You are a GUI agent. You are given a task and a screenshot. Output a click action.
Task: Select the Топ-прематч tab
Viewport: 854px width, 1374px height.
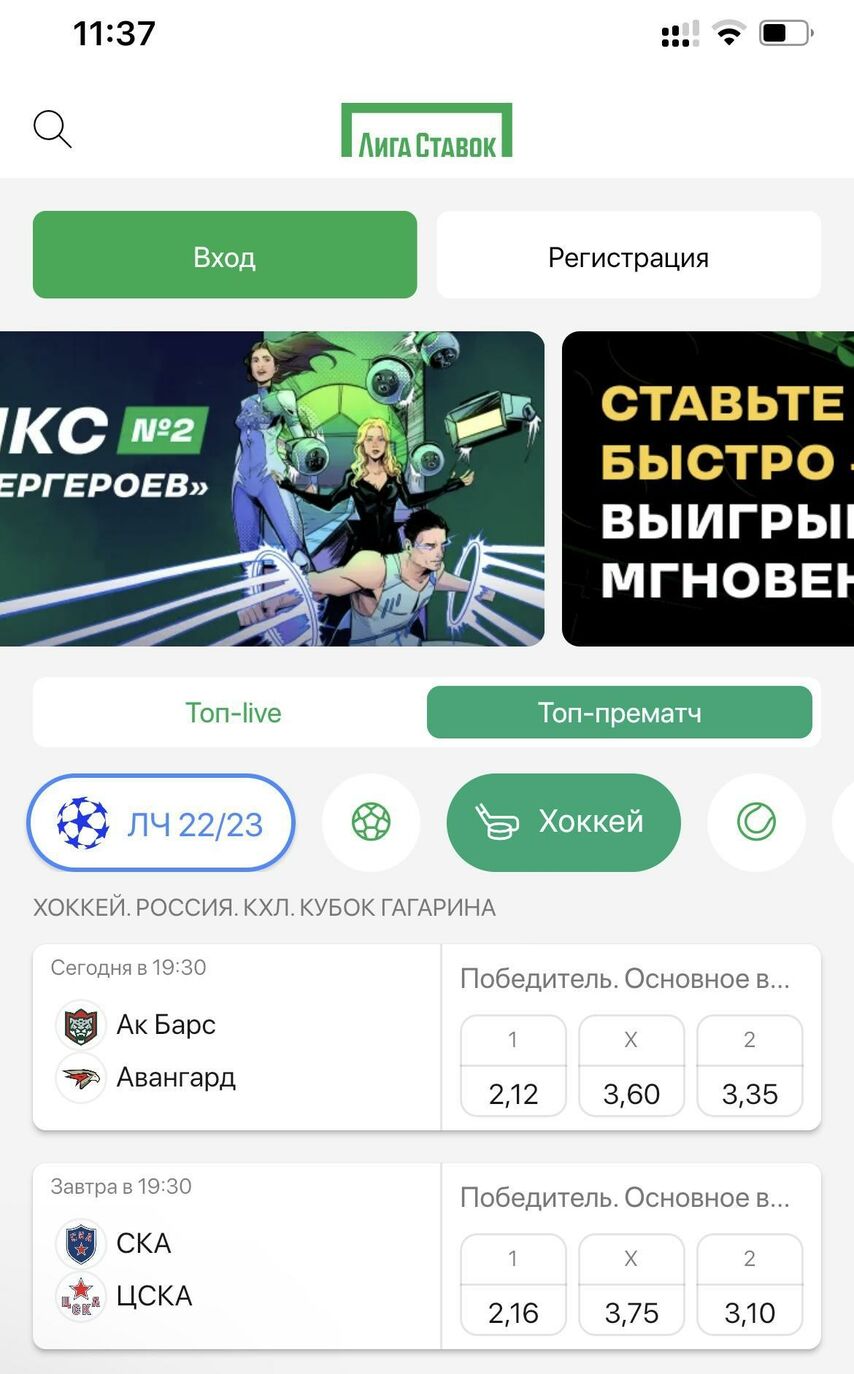[619, 712]
